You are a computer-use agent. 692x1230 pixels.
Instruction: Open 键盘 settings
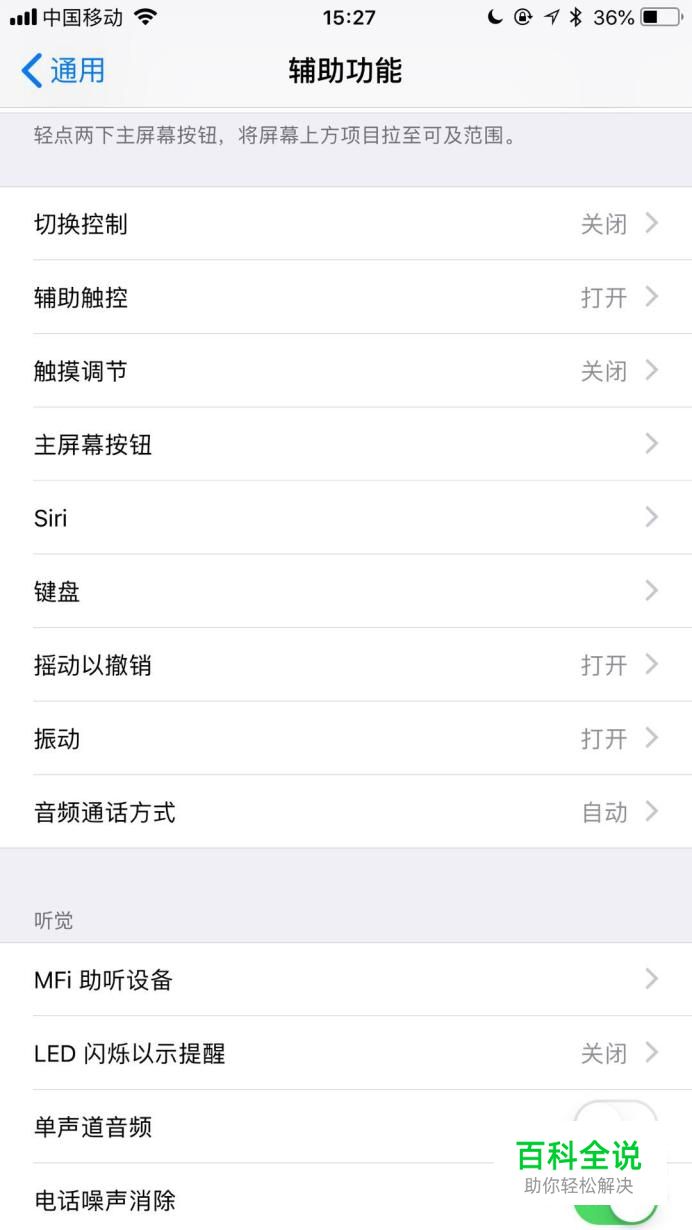tap(346, 591)
